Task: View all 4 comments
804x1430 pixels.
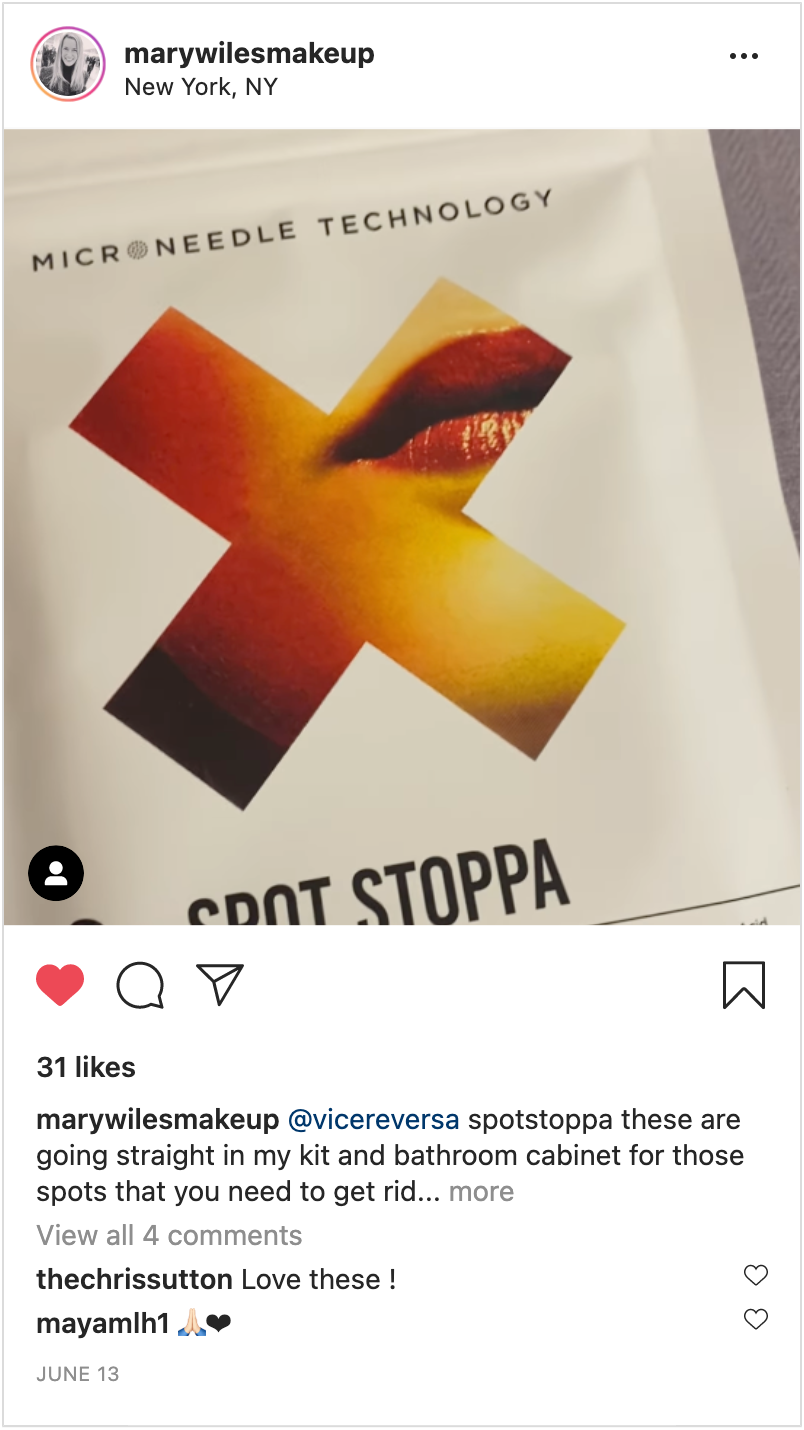Action: [169, 1236]
